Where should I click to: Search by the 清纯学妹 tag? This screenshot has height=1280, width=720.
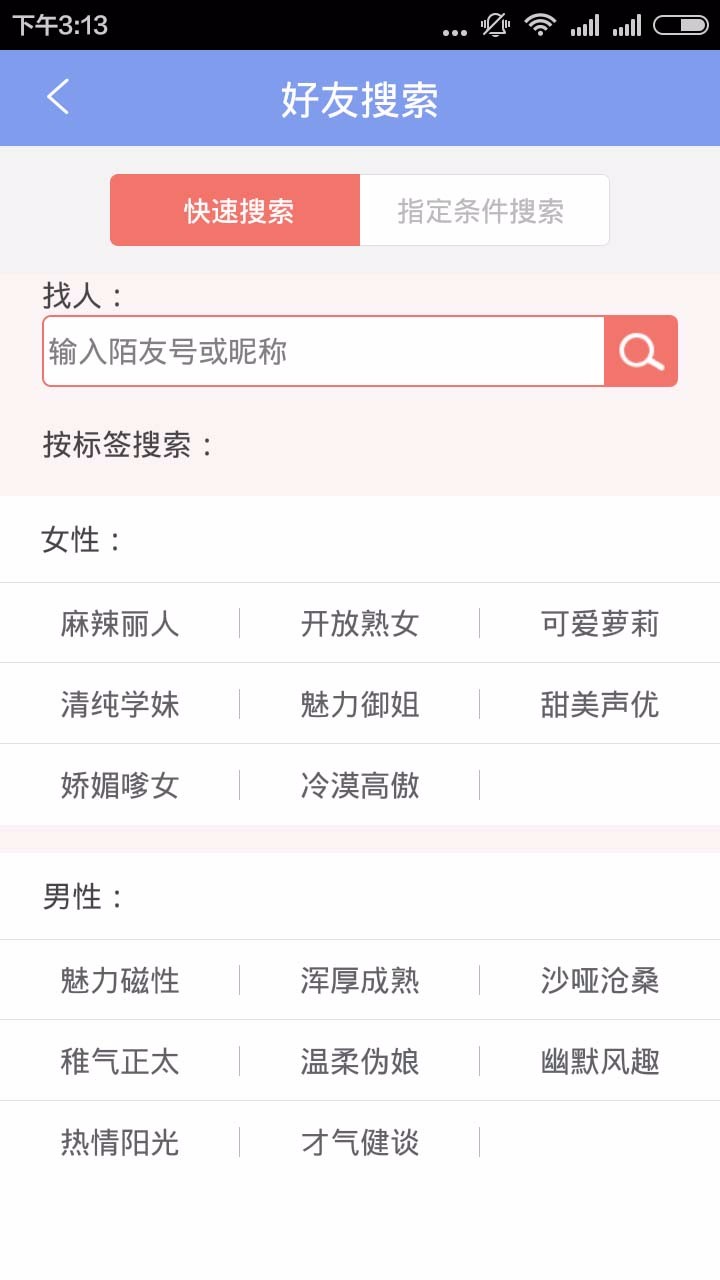click(120, 705)
